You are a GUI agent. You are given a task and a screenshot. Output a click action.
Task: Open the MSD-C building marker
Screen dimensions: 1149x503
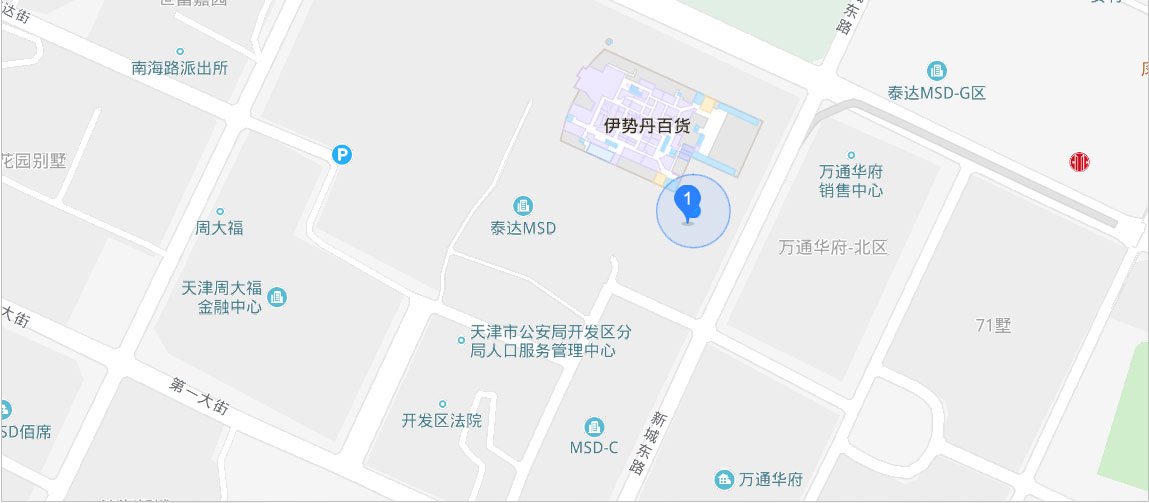pos(594,427)
